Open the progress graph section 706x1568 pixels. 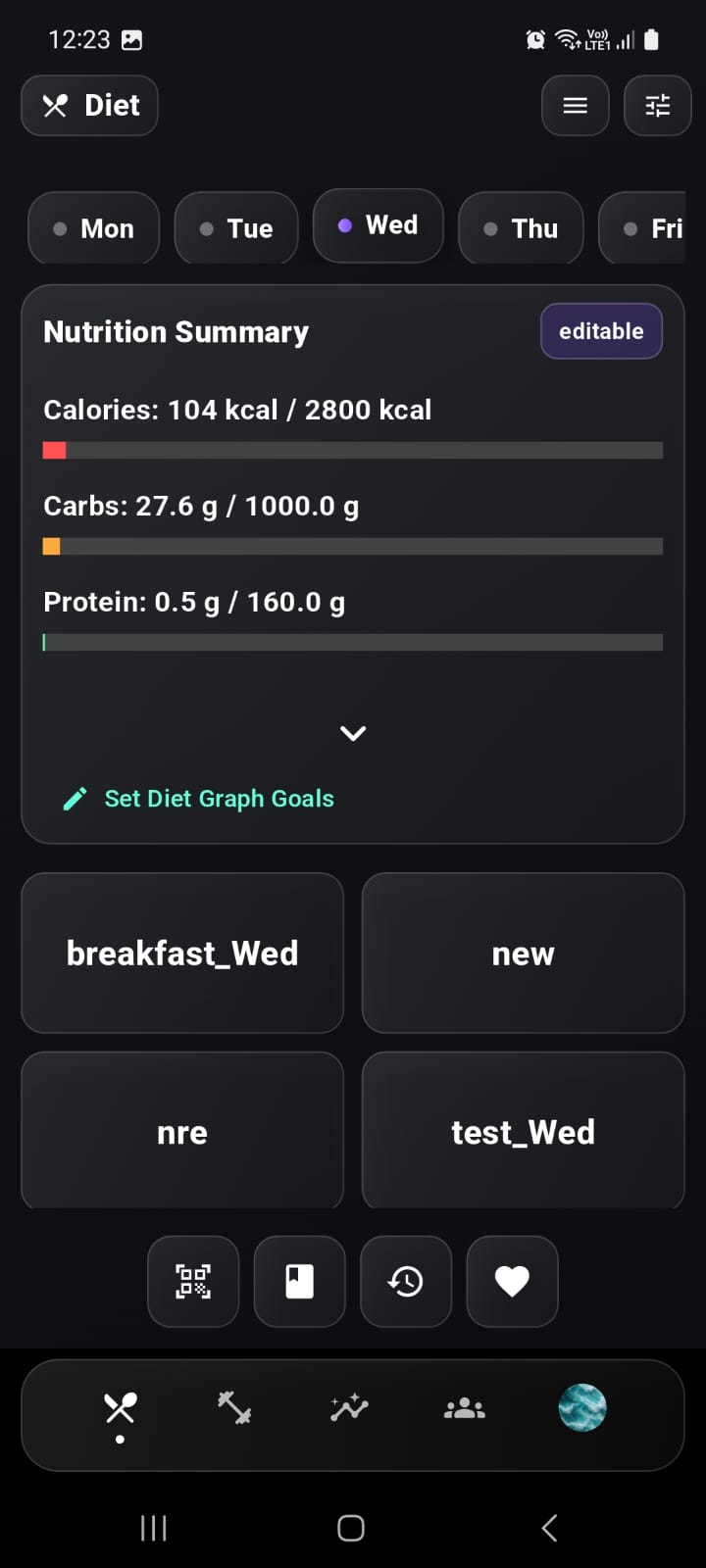pos(348,1408)
